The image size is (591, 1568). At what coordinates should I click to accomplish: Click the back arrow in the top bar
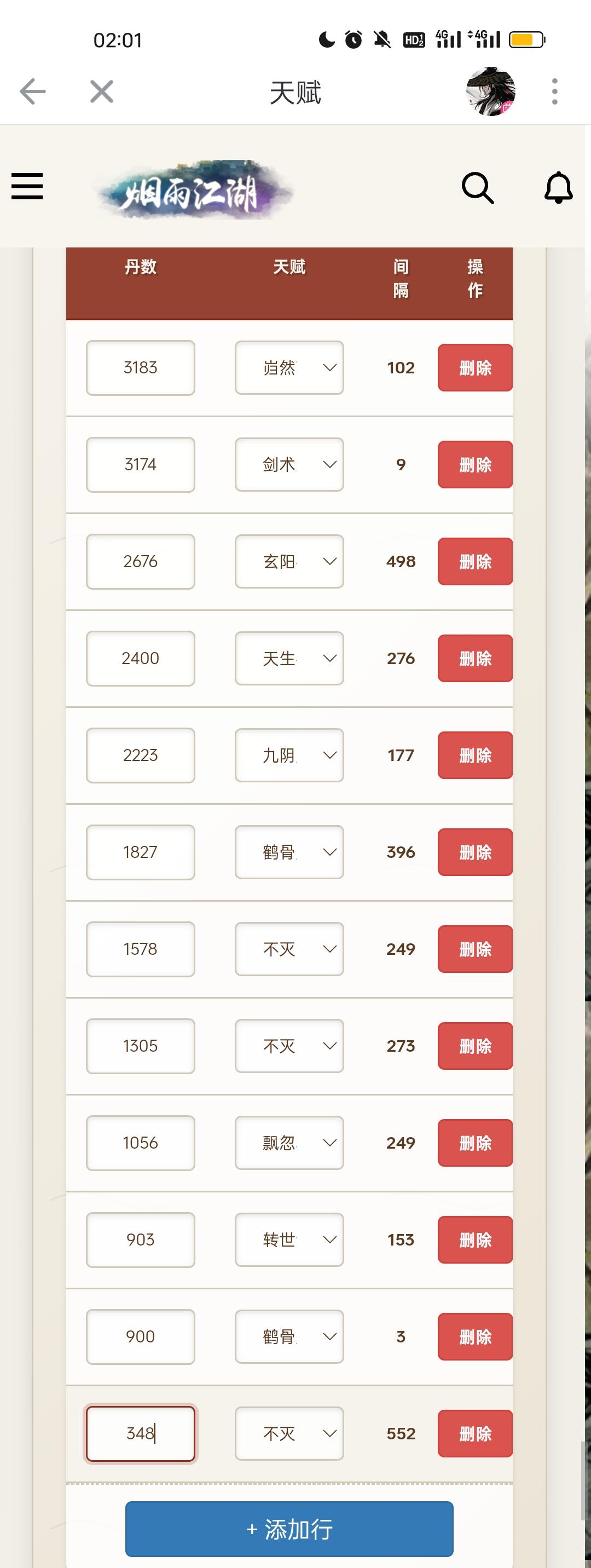[33, 91]
